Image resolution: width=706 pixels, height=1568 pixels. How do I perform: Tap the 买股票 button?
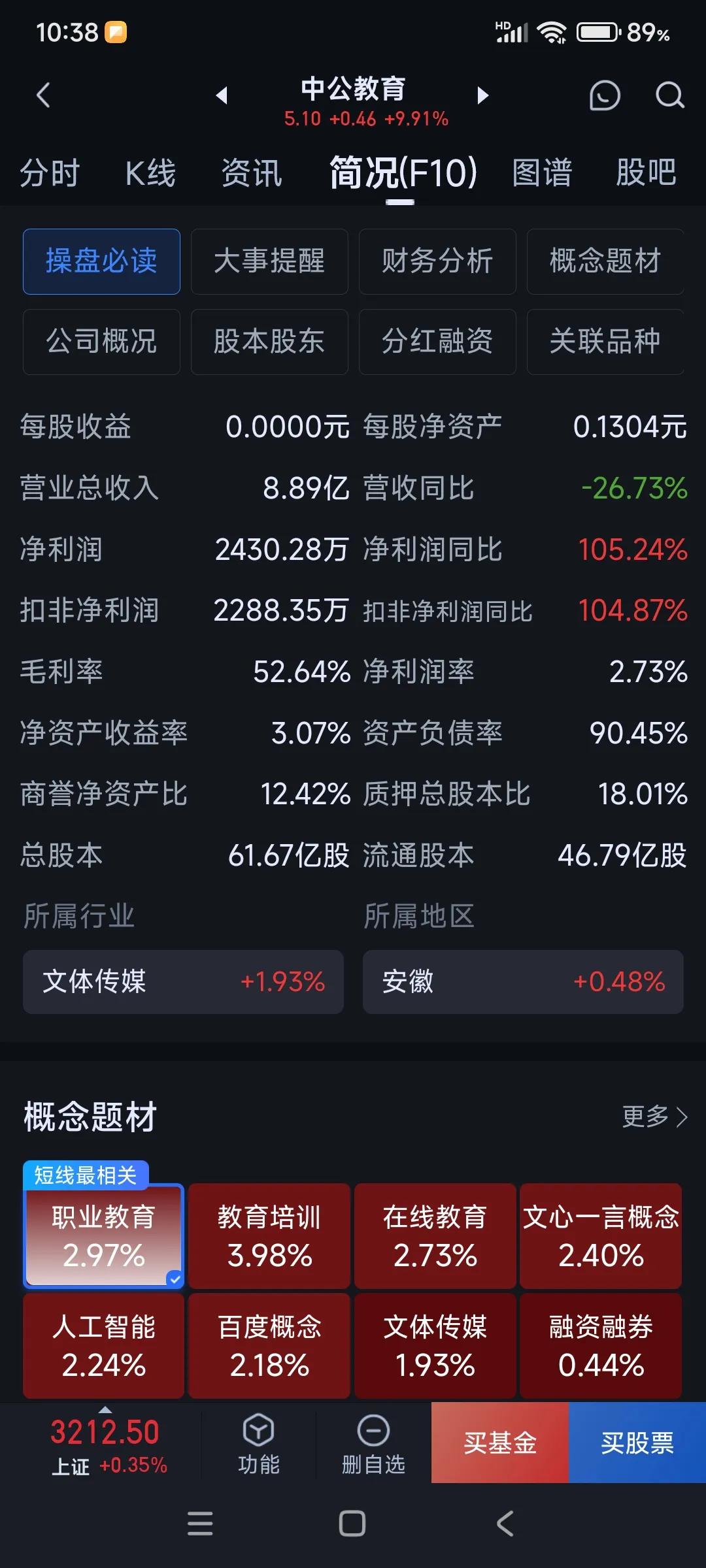(x=636, y=1444)
